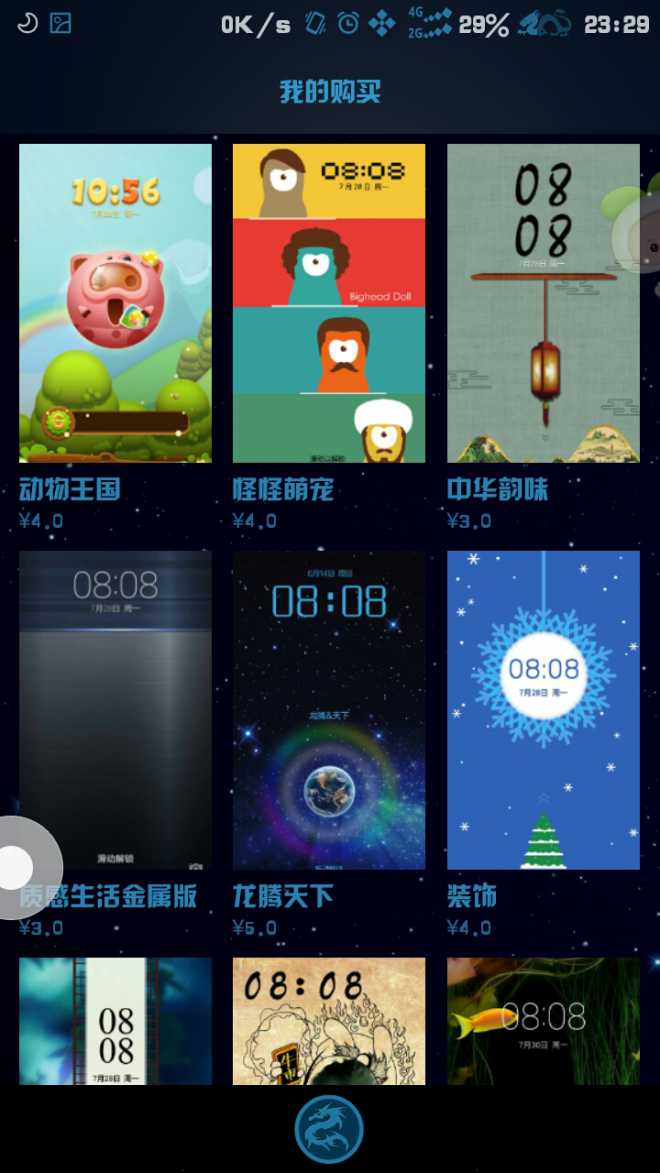Open the 装饰 snowflake theme
Image resolution: width=660 pixels, height=1173 pixels.
(543, 710)
